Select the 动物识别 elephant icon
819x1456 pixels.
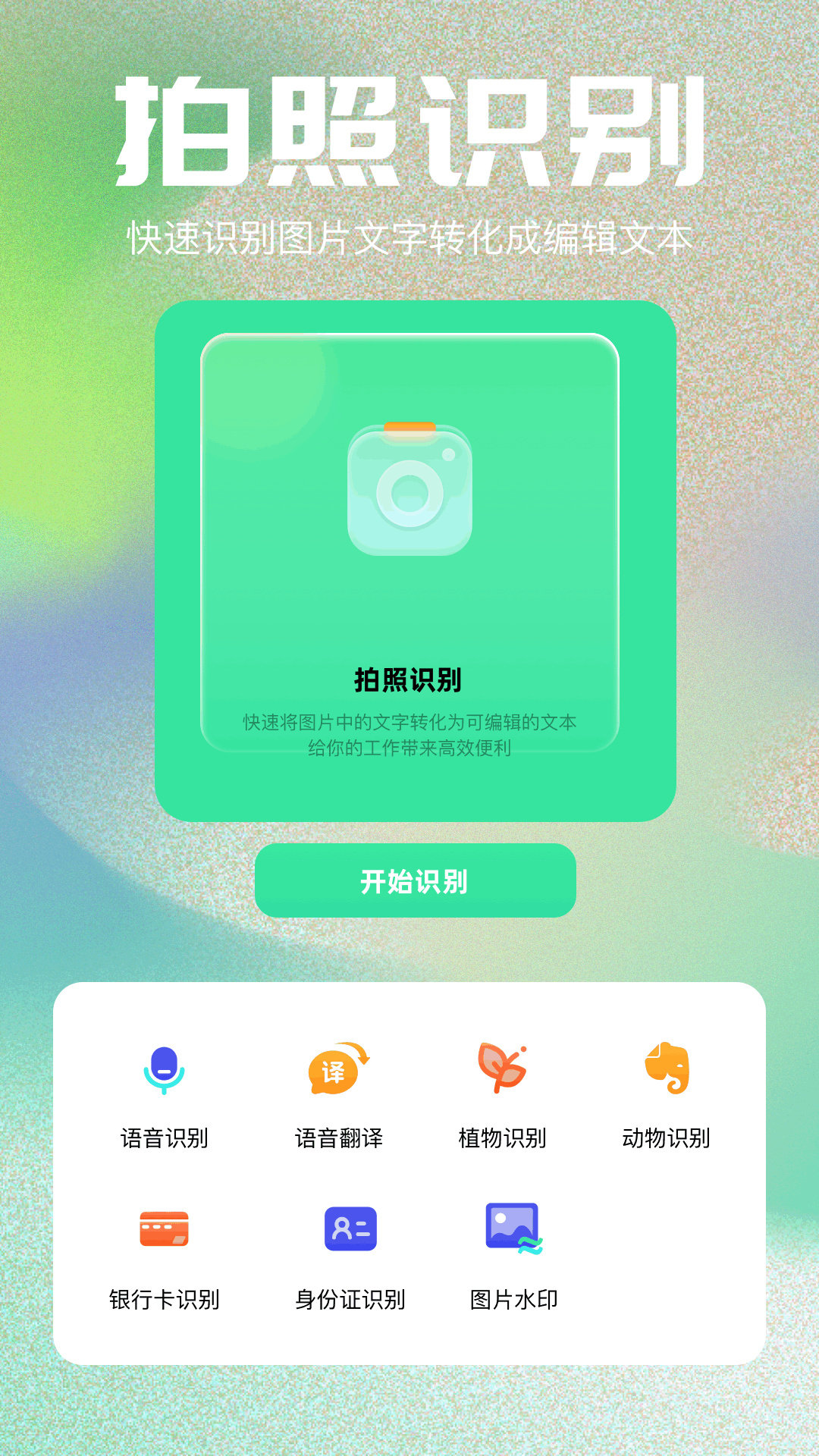[x=667, y=1068]
